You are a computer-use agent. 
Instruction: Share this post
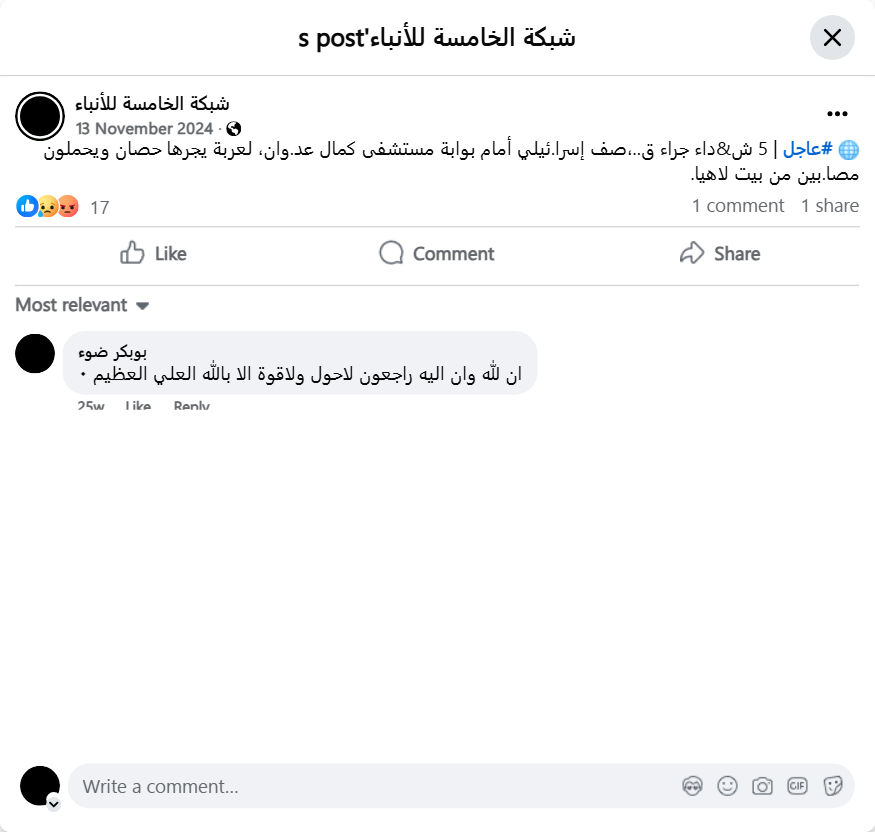[x=719, y=254]
